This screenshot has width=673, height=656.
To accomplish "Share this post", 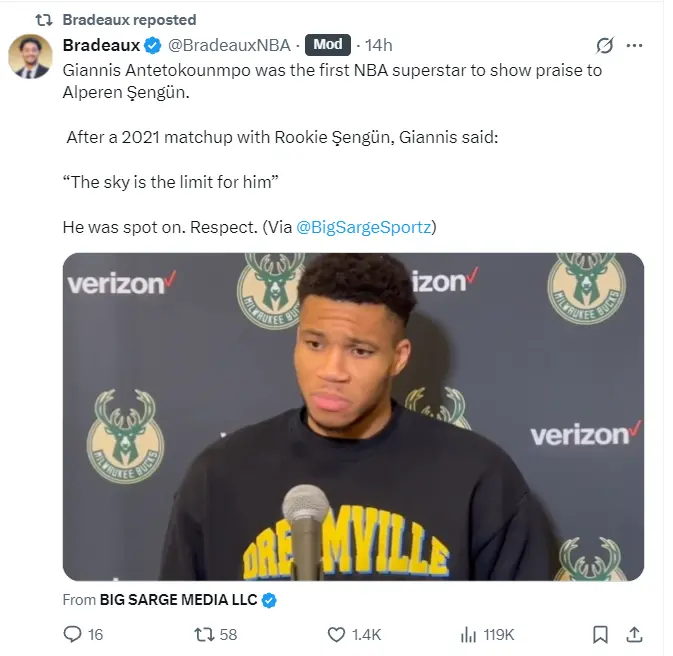I will click(634, 634).
